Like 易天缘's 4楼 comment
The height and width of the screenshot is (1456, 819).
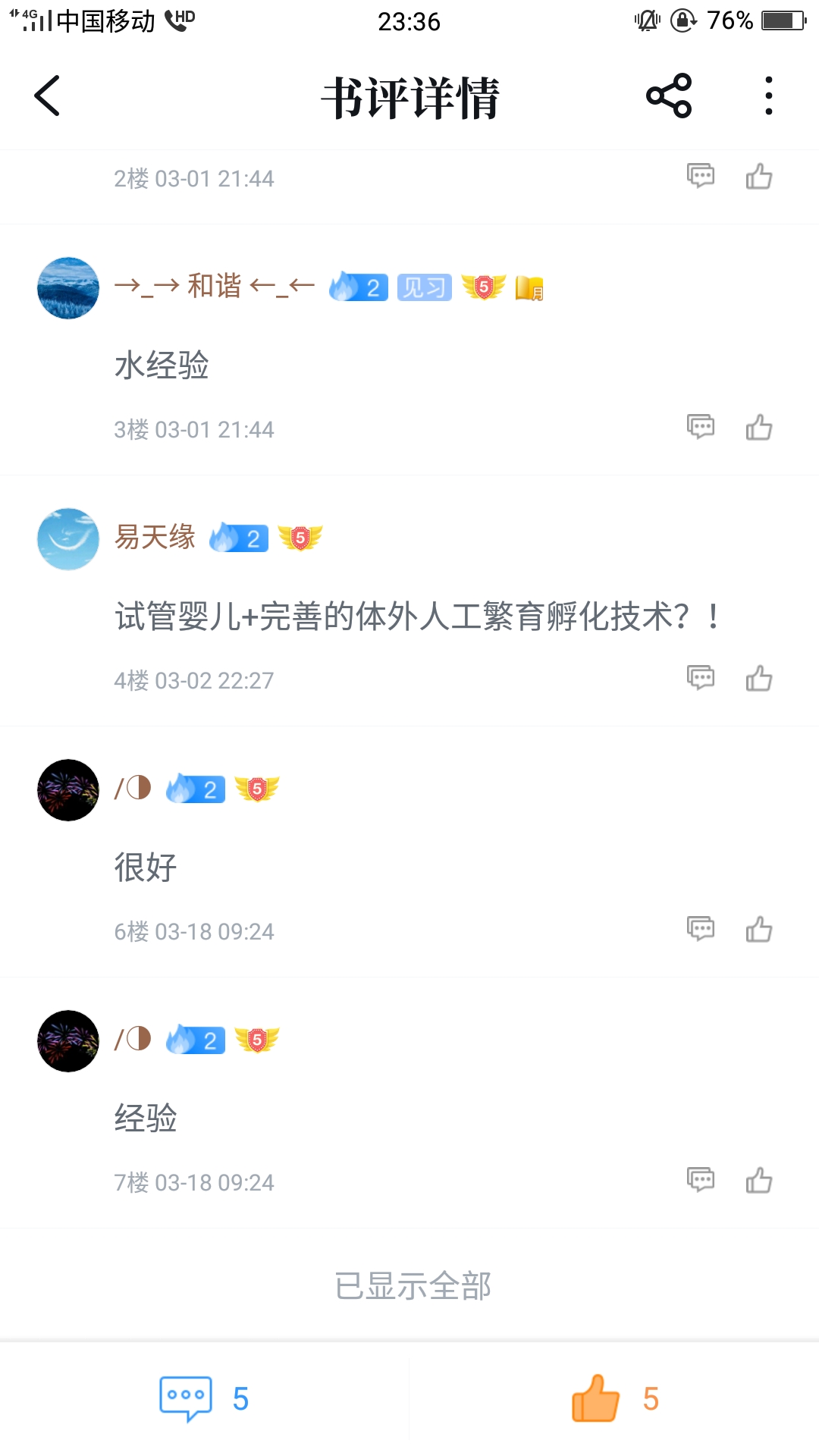(x=758, y=679)
